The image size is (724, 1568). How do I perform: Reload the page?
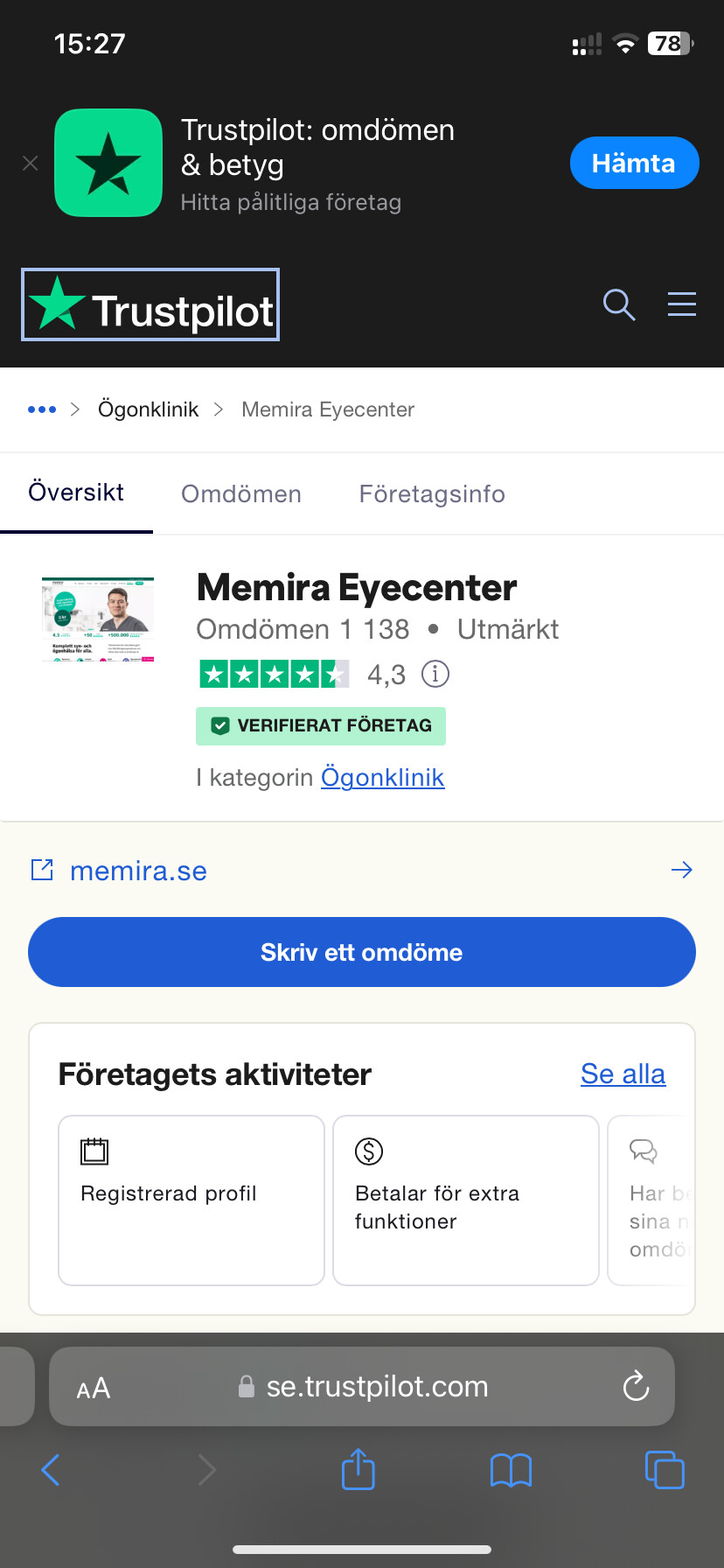click(x=636, y=1386)
